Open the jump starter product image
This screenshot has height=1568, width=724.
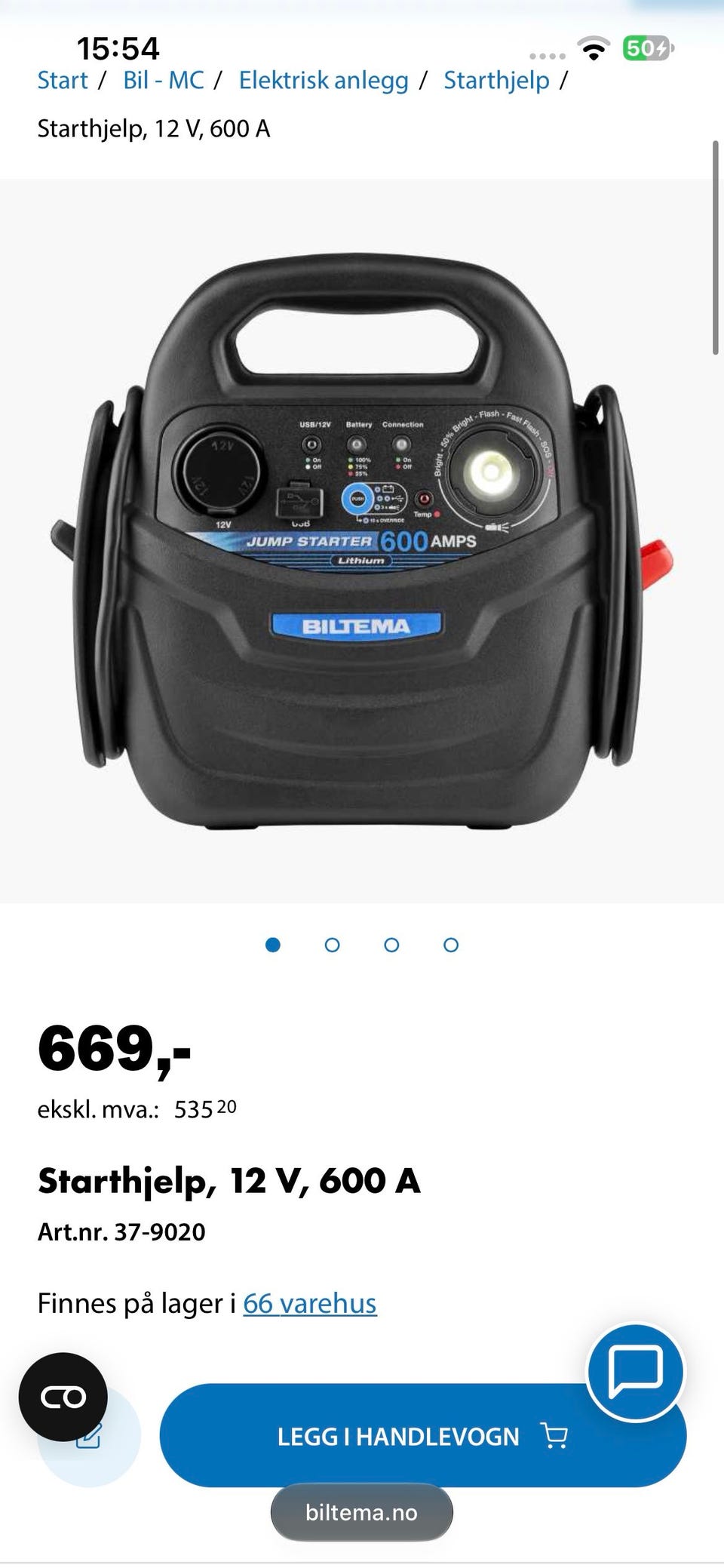362,540
